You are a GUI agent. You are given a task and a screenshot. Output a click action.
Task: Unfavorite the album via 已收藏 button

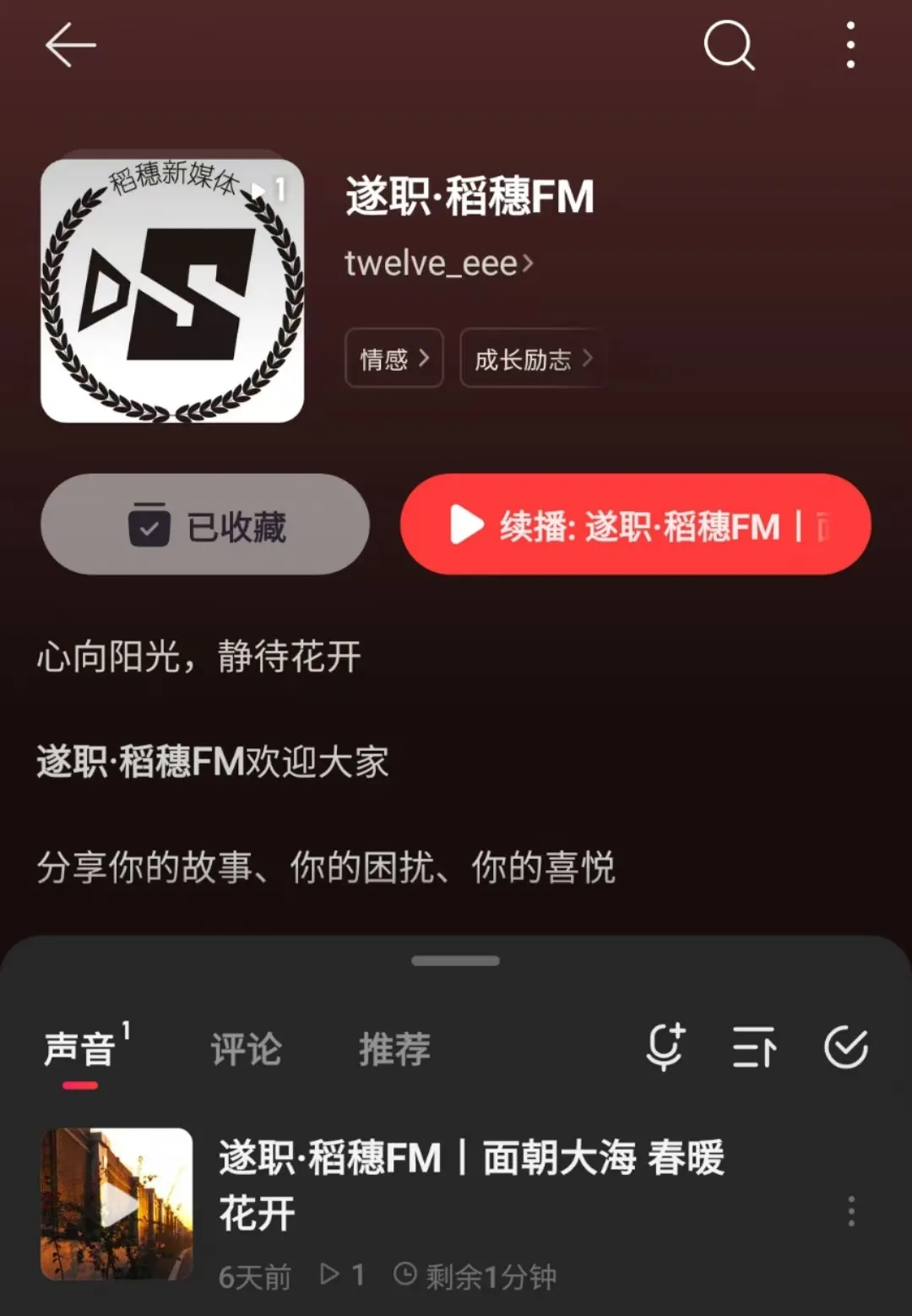[205, 524]
